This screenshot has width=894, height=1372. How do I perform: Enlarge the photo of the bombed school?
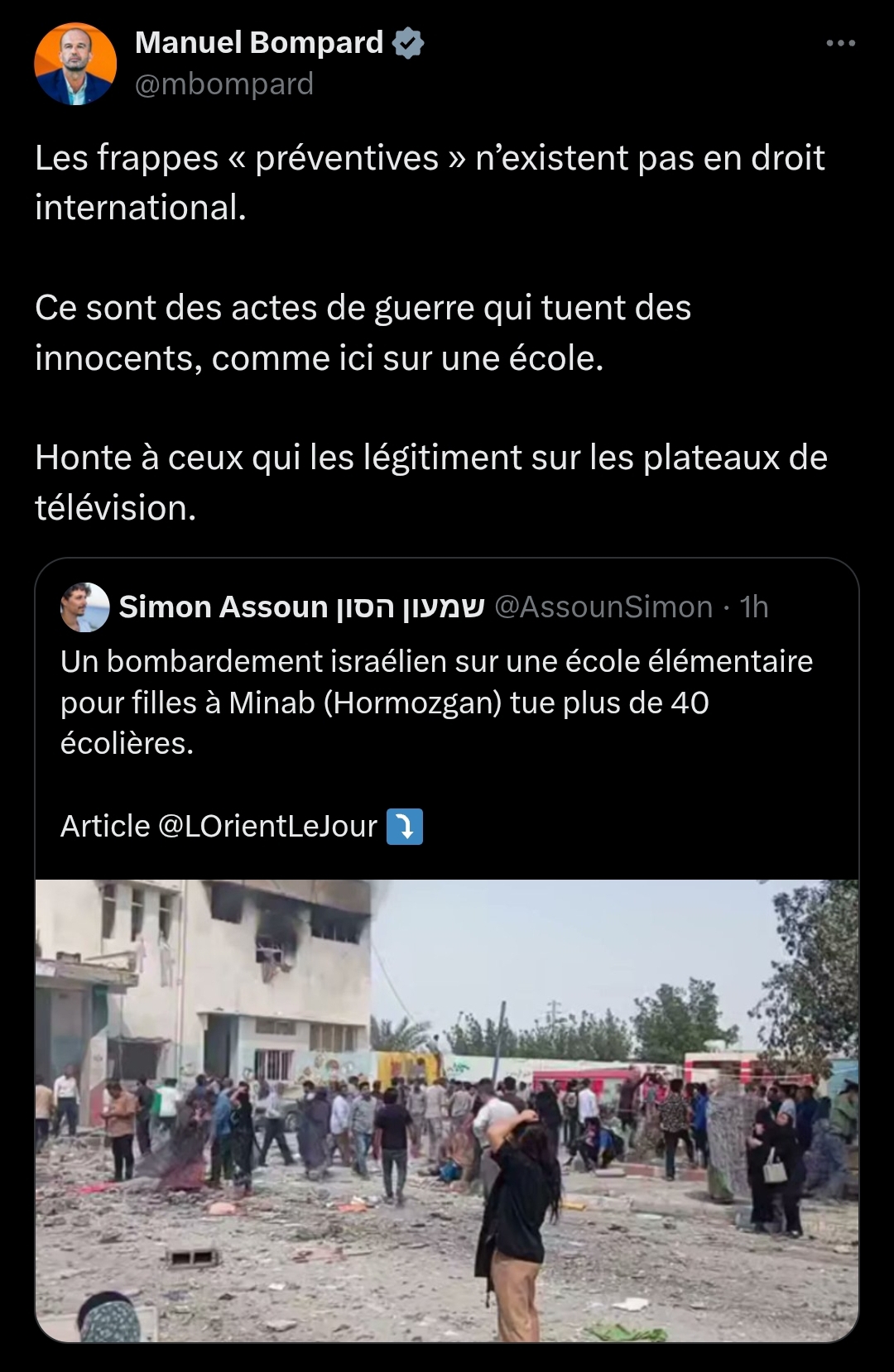pos(447,1111)
